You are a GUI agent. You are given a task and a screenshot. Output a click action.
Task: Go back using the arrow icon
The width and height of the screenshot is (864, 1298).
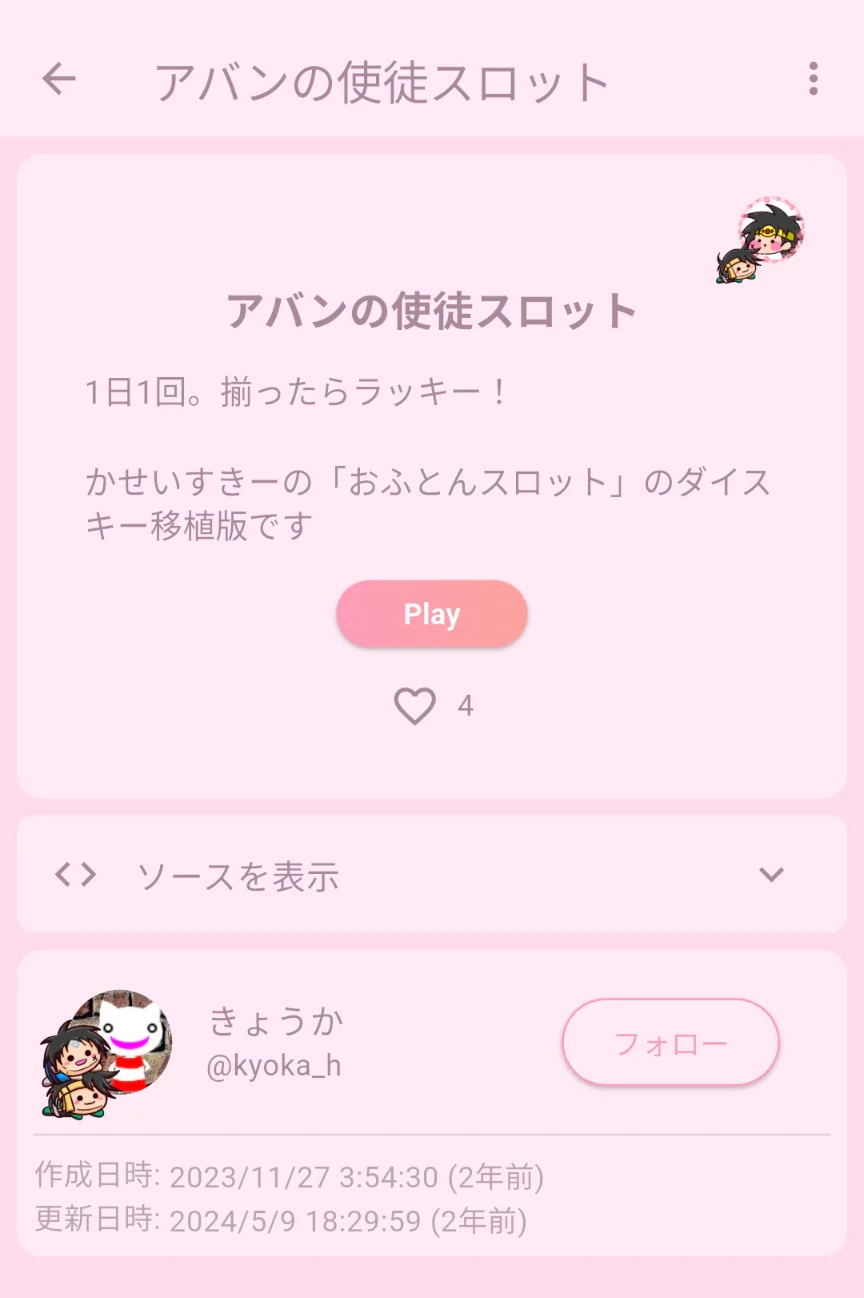(x=59, y=79)
